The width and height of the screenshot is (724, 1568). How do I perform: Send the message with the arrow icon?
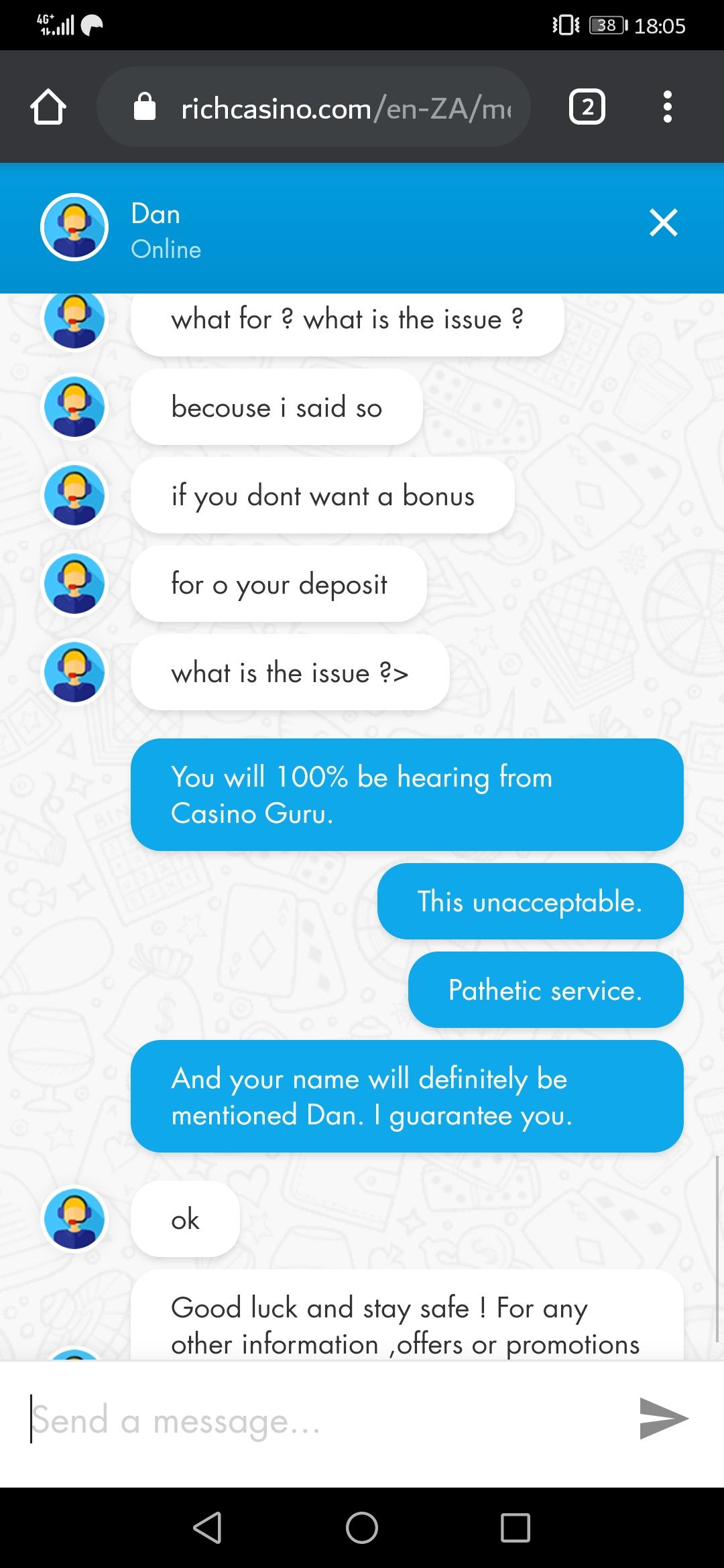pos(663,1419)
